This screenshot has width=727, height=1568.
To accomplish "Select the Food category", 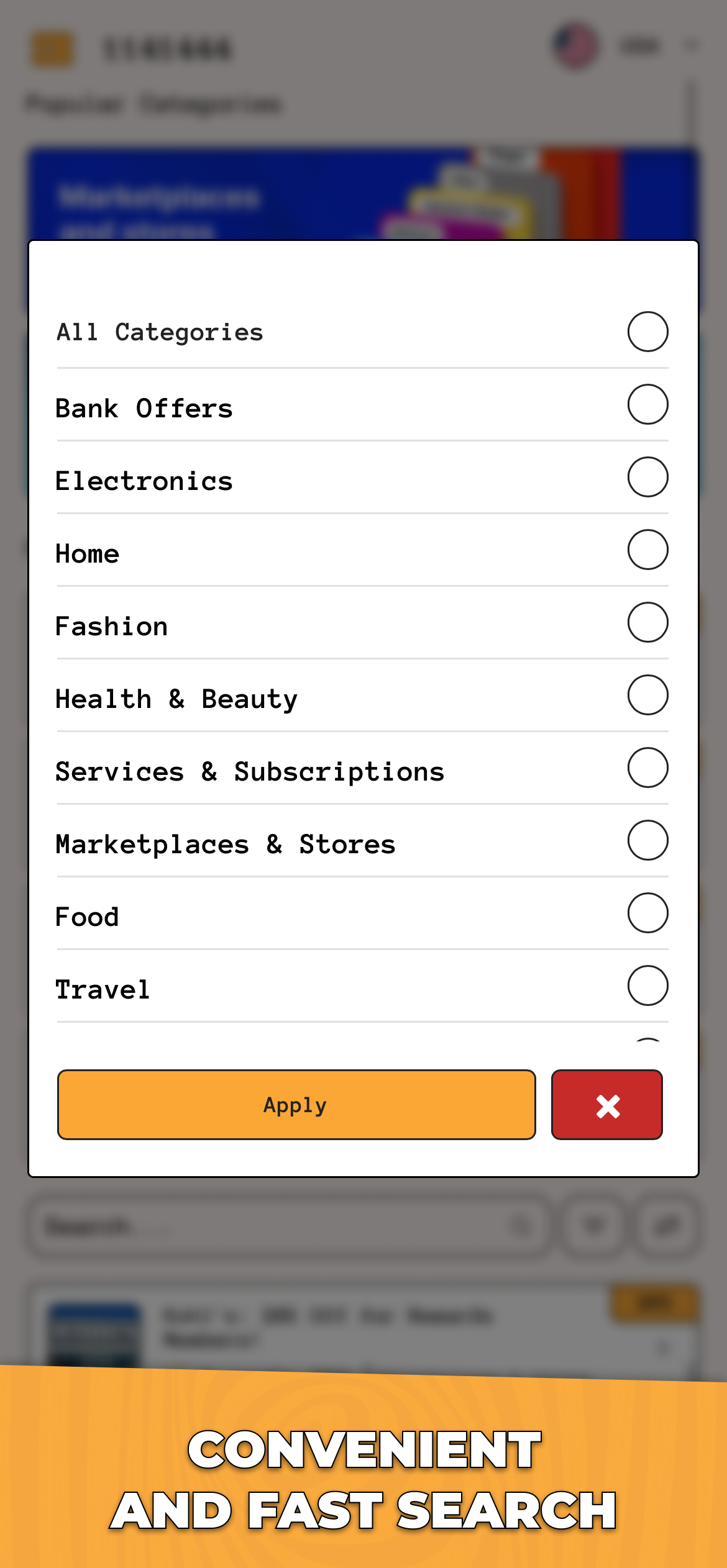I will (x=647, y=912).
